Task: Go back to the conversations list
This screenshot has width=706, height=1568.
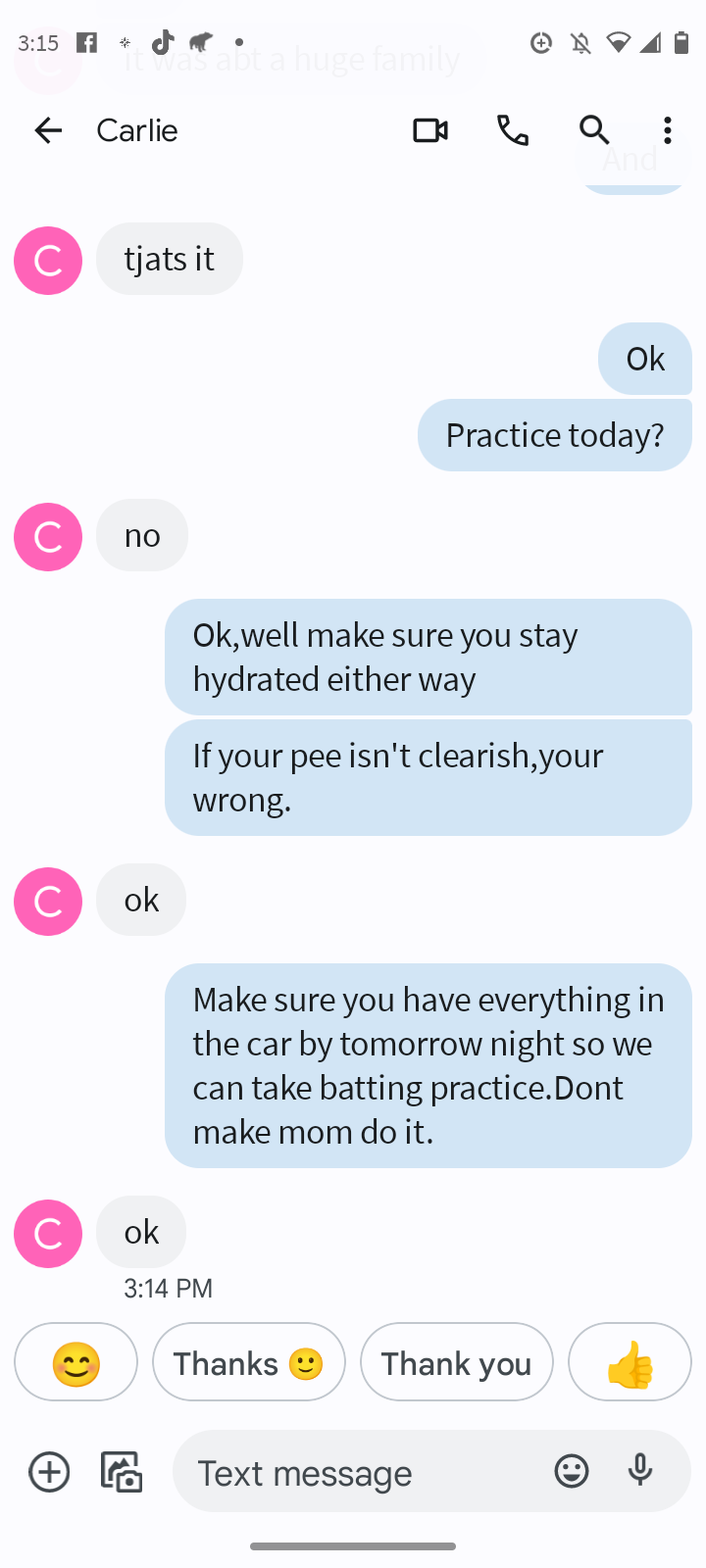Action: 47,130
